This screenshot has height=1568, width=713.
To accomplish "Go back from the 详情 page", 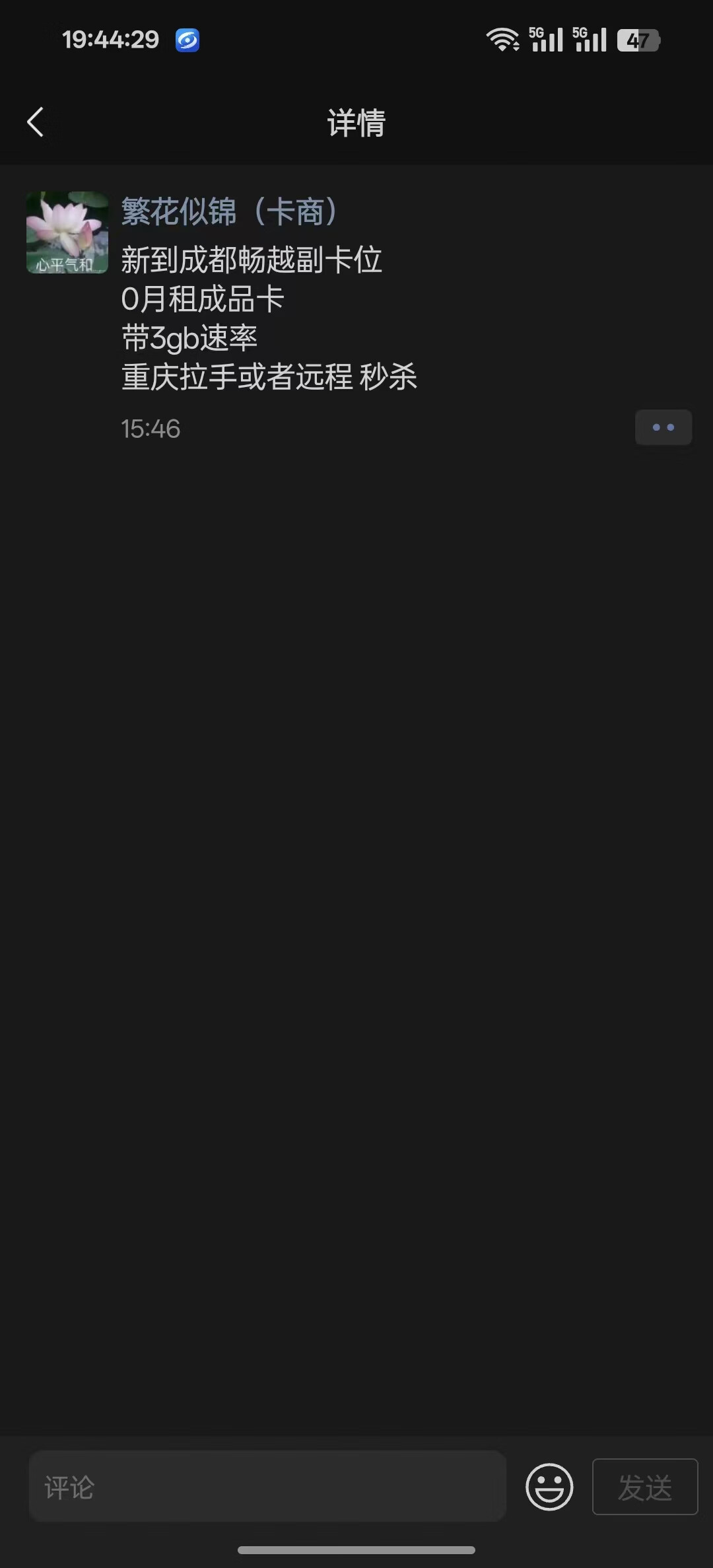I will pos(36,123).
